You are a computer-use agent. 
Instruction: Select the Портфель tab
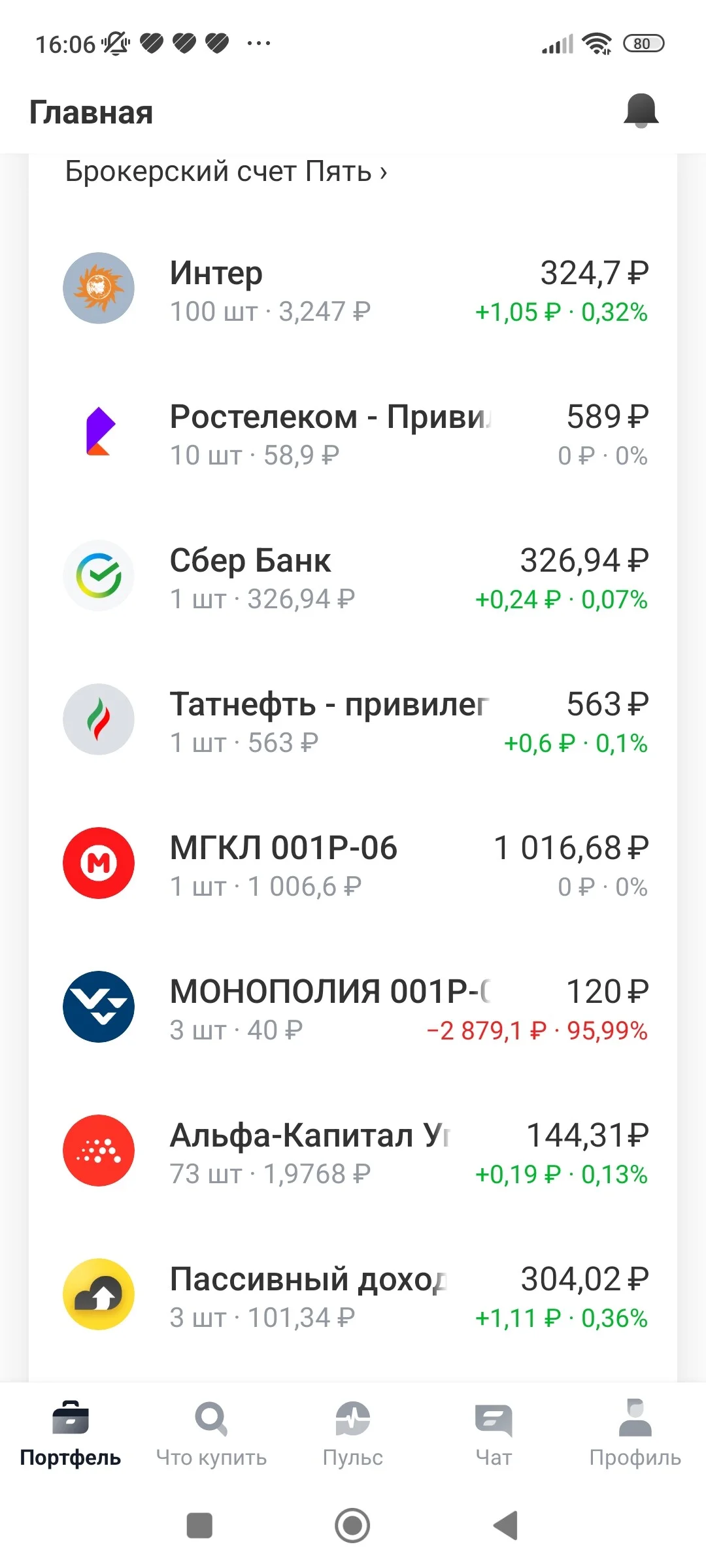pyautogui.click(x=71, y=1435)
